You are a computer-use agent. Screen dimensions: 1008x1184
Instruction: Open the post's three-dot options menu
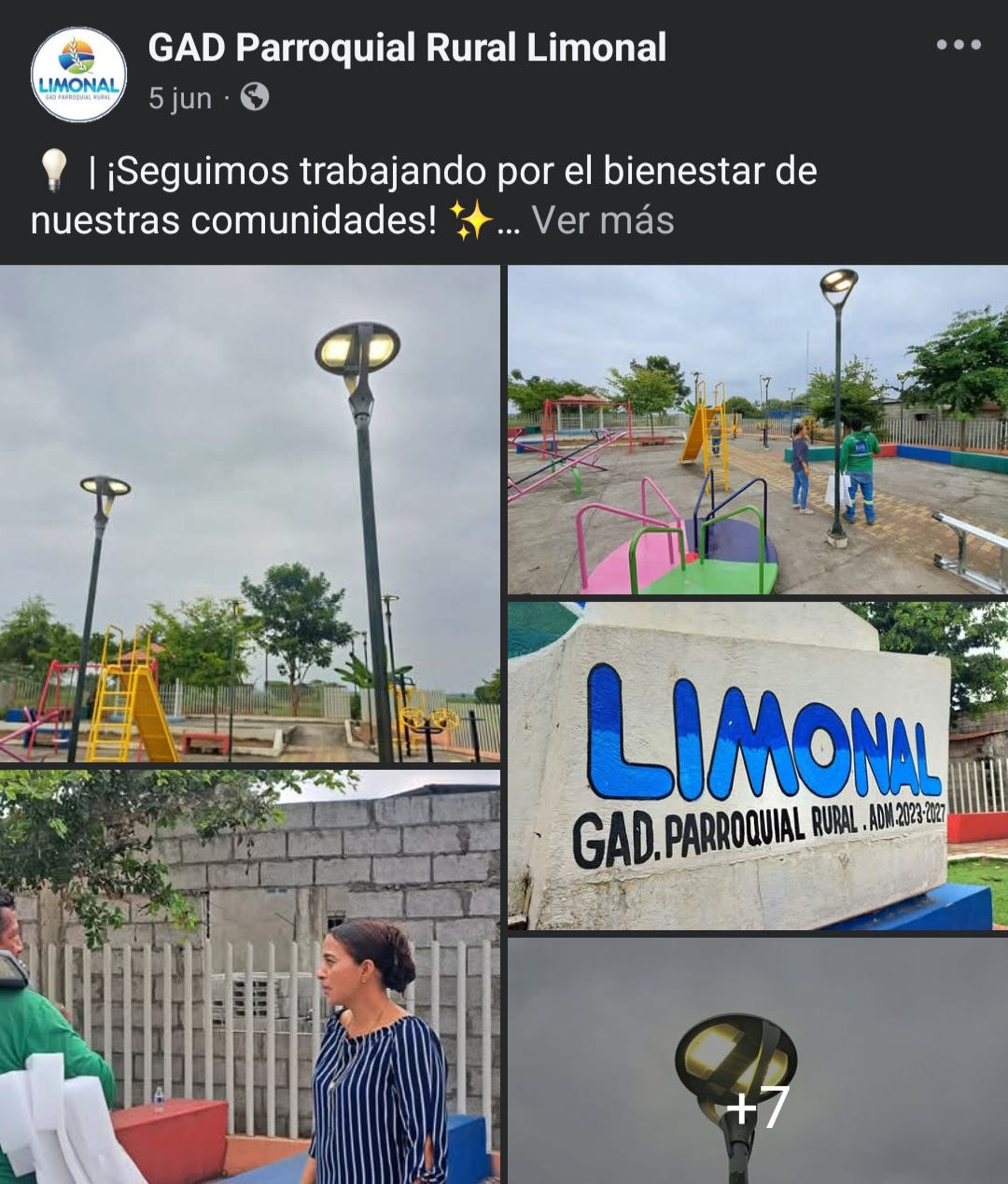(959, 45)
